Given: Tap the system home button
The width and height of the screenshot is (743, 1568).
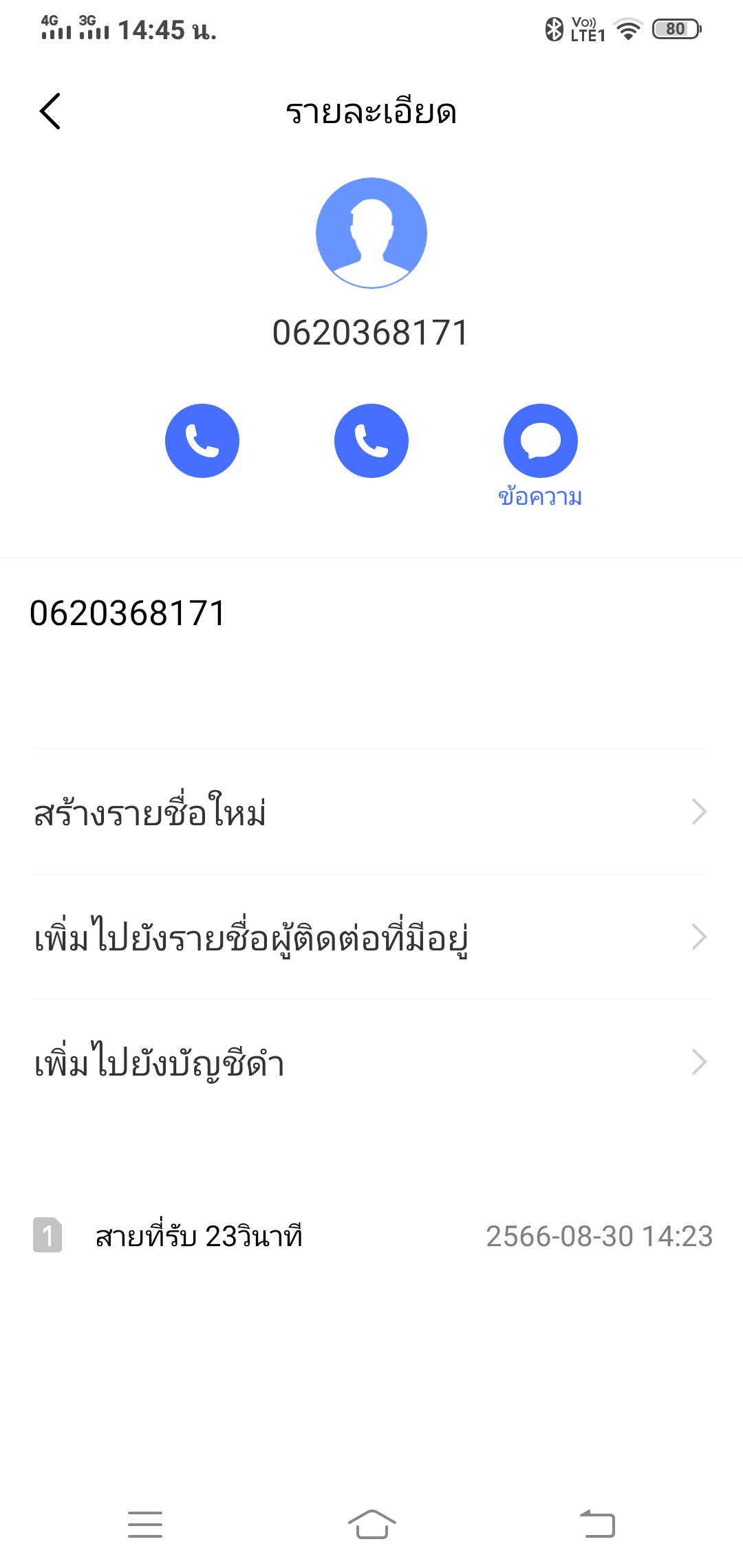Looking at the screenshot, I should tap(371, 1525).
